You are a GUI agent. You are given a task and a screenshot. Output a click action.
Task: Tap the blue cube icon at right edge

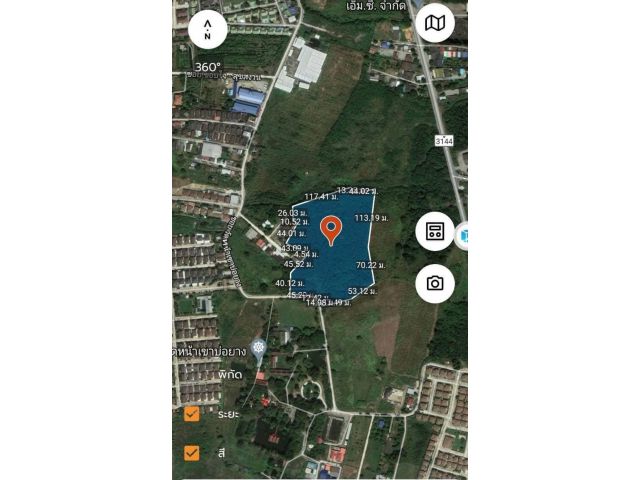click(463, 236)
